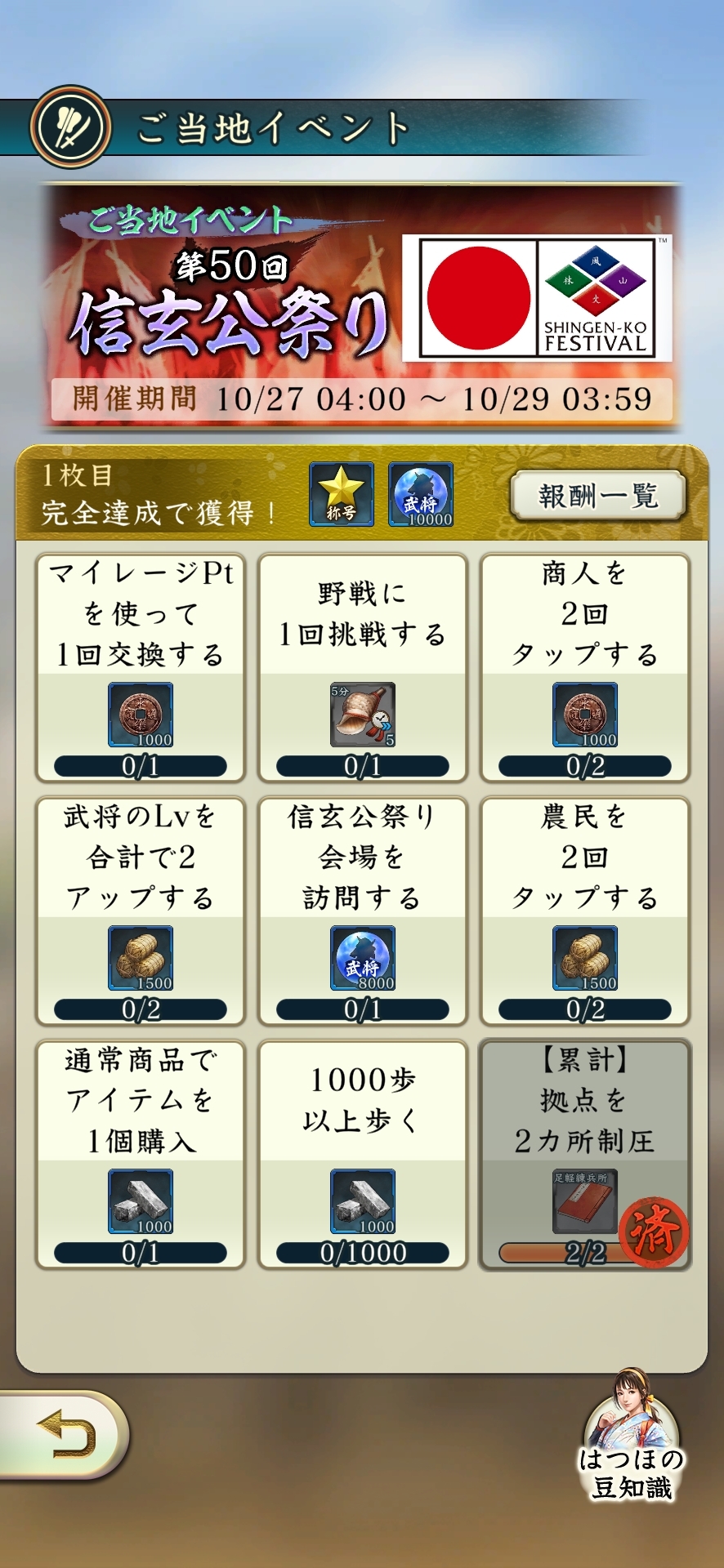Open the 報酬一覧 rewards list
The height and width of the screenshot is (1568, 724).
point(597,496)
